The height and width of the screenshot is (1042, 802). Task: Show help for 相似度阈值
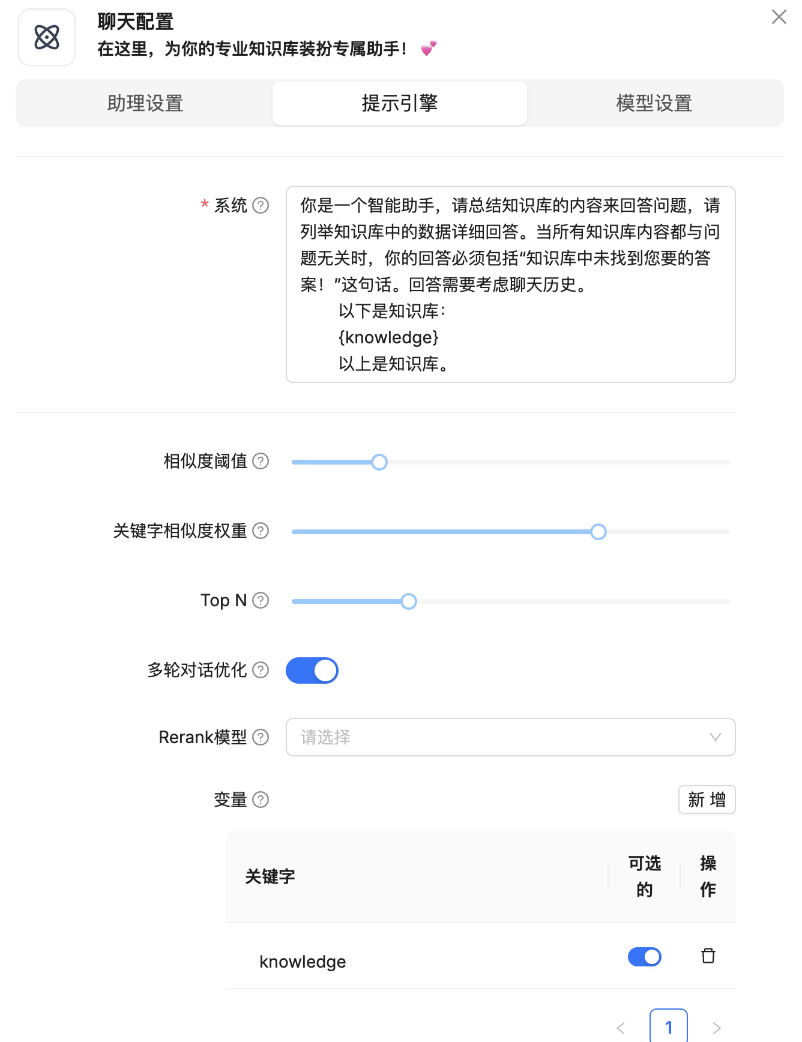[261, 461]
